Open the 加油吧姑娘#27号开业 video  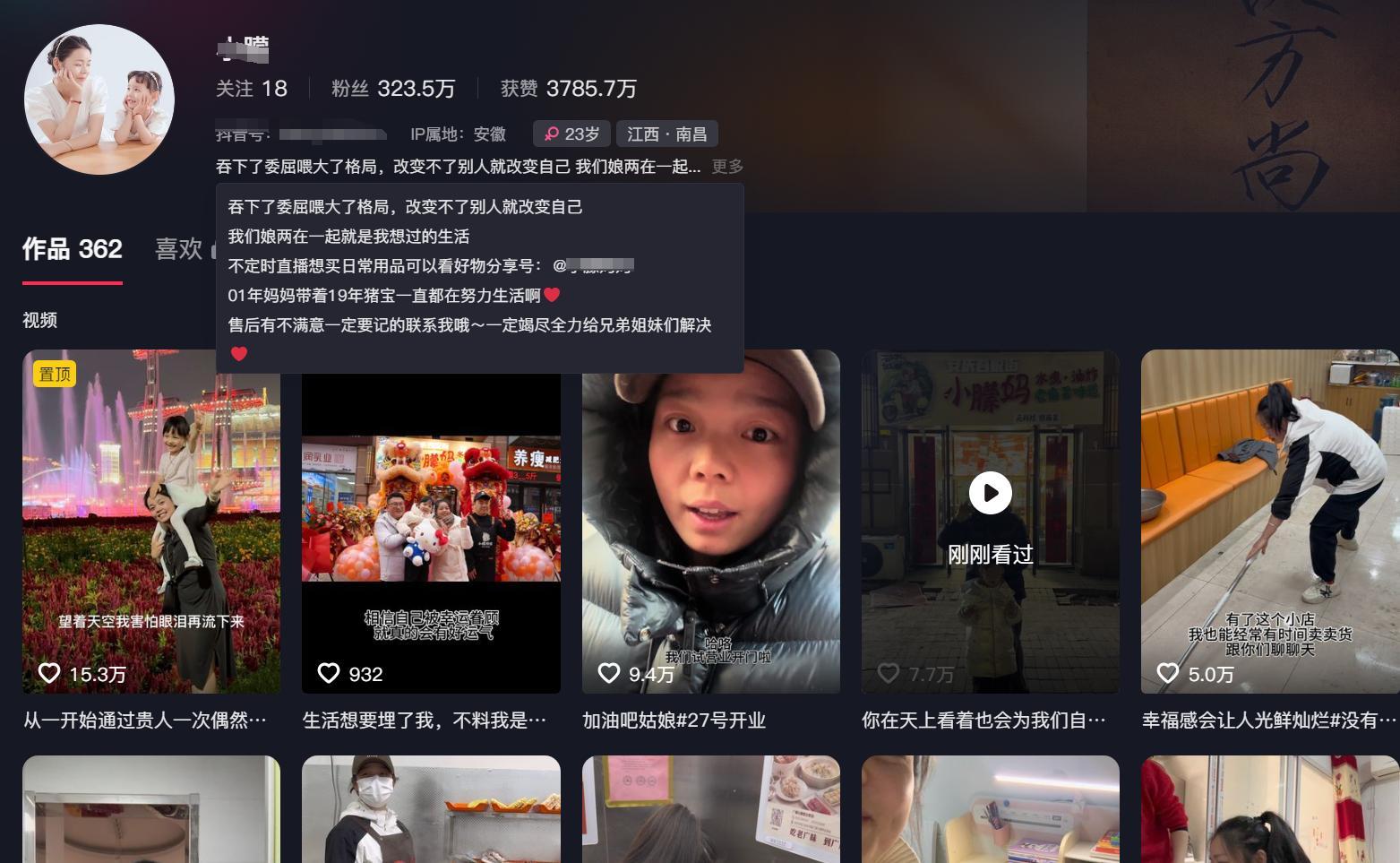click(x=710, y=520)
